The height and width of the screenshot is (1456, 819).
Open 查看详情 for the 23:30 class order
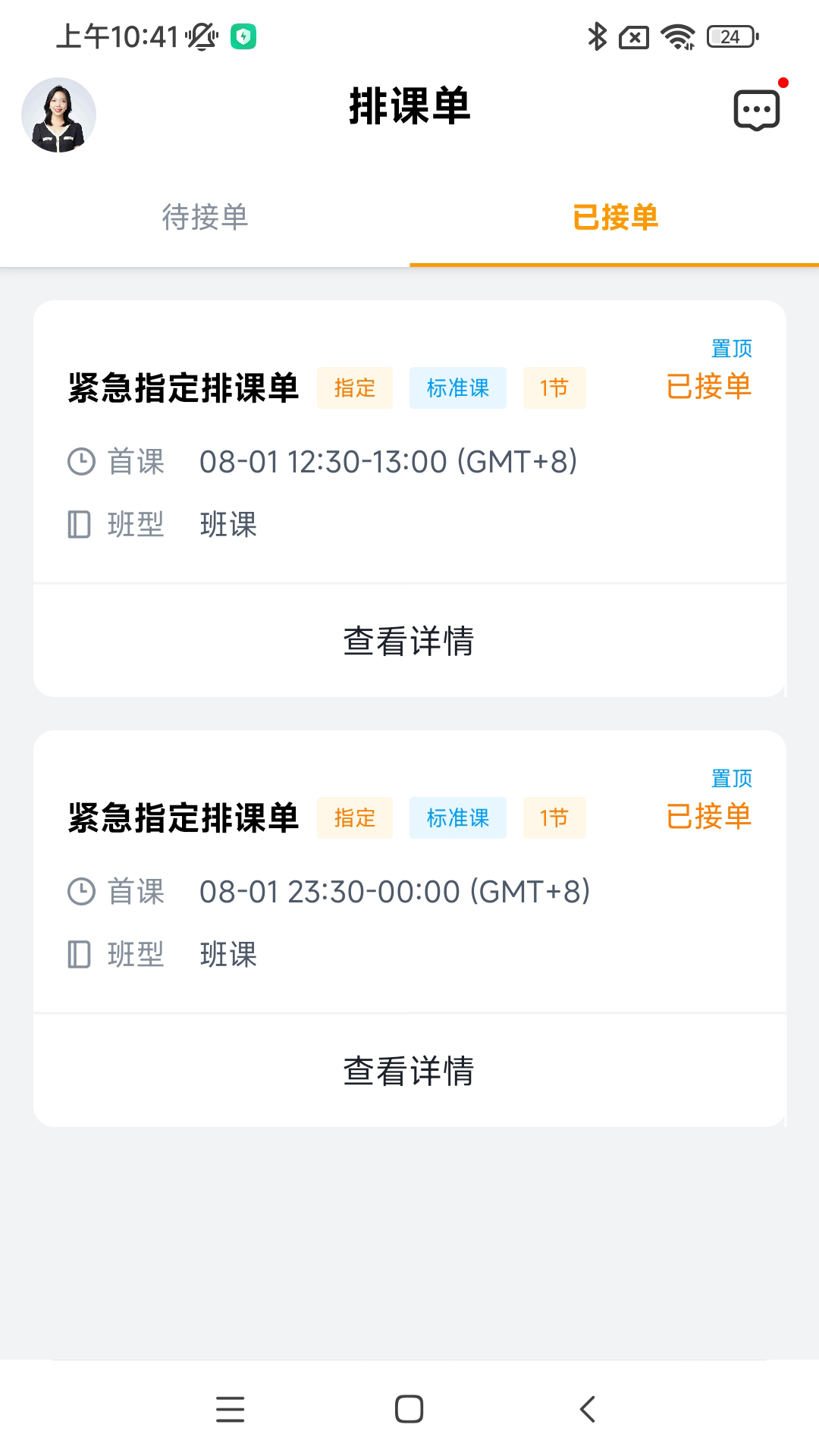coord(409,1071)
